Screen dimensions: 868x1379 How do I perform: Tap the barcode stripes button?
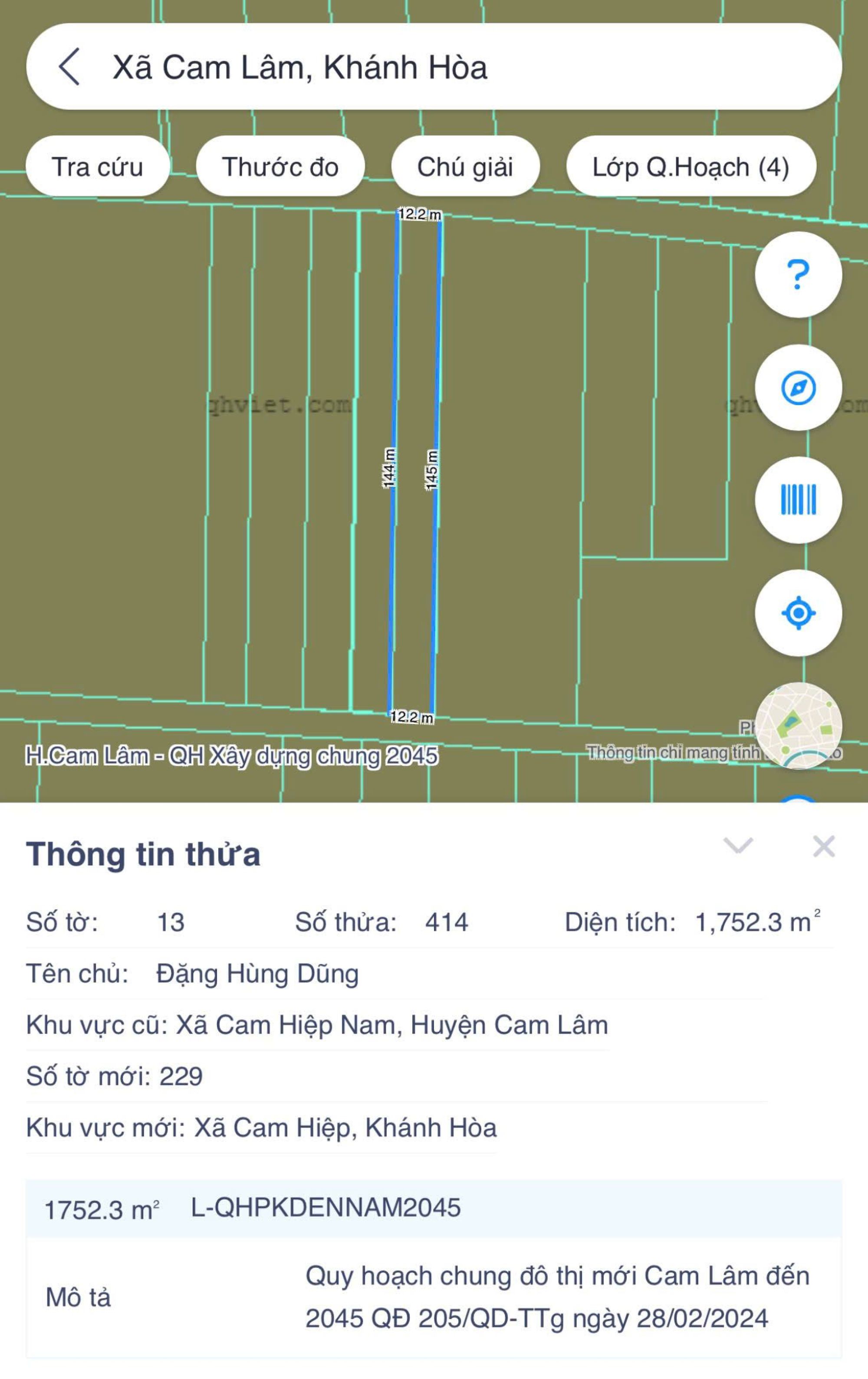pyautogui.click(x=798, y=499)
